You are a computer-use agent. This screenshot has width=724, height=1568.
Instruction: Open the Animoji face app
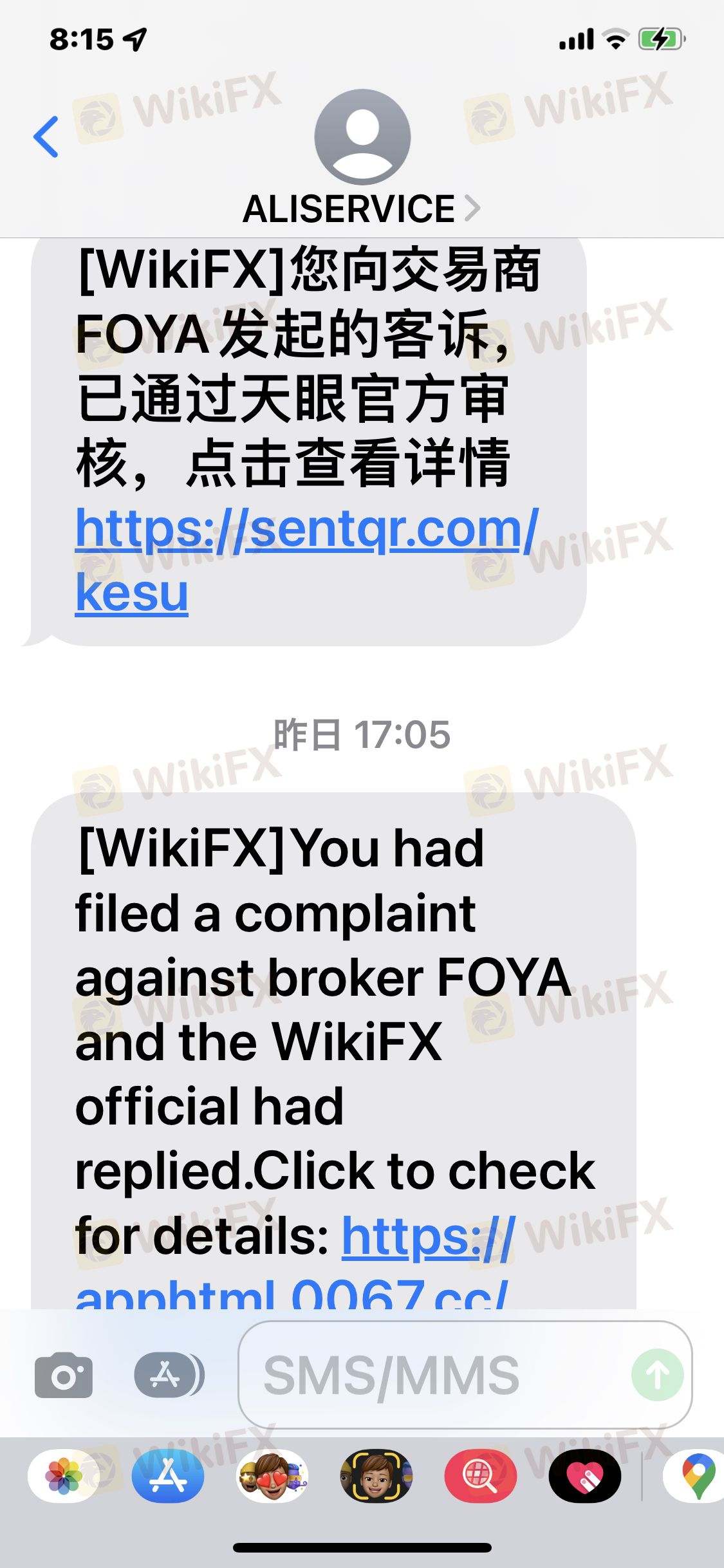click(x=376, y=1476)
